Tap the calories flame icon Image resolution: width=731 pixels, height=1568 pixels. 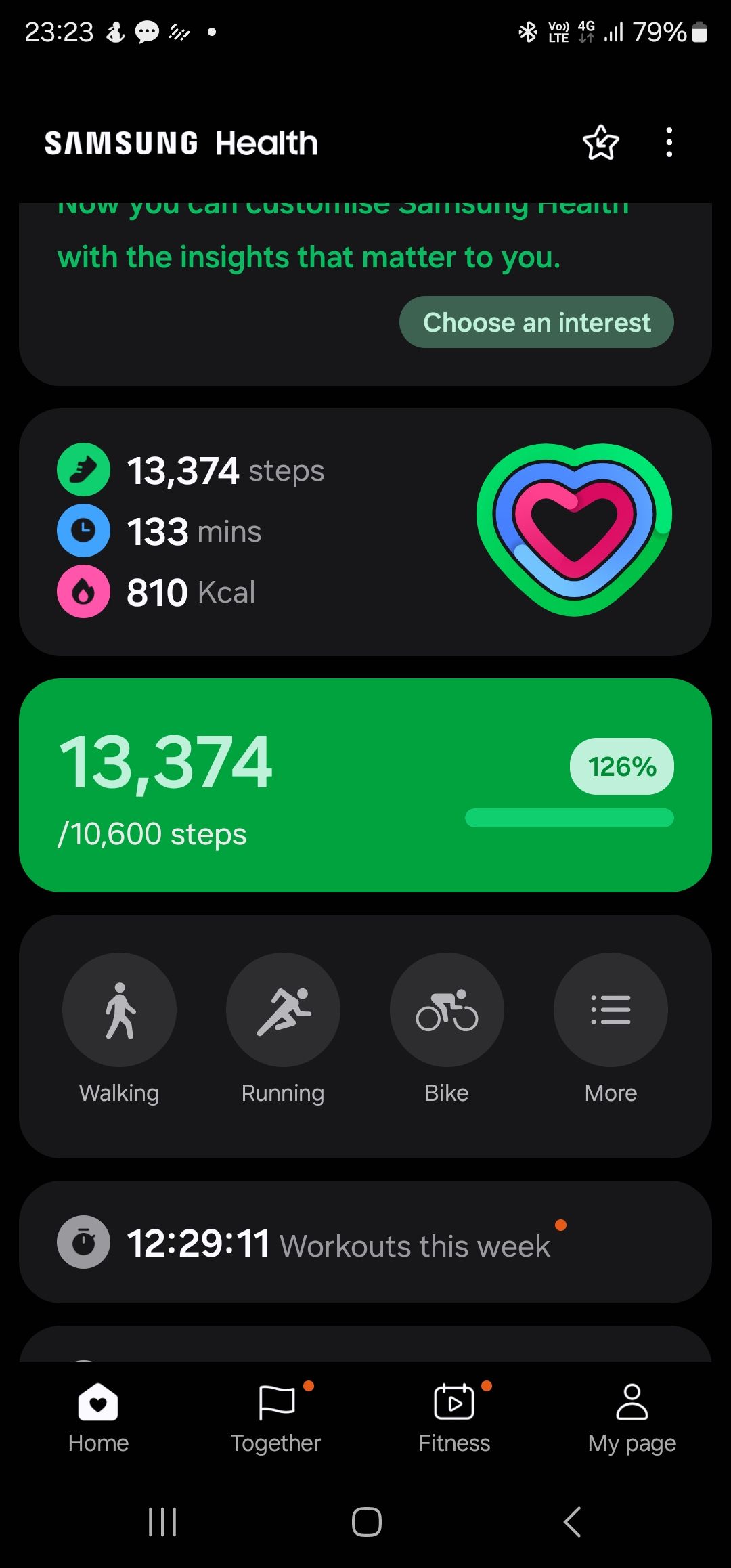click(x=83, y=590)
